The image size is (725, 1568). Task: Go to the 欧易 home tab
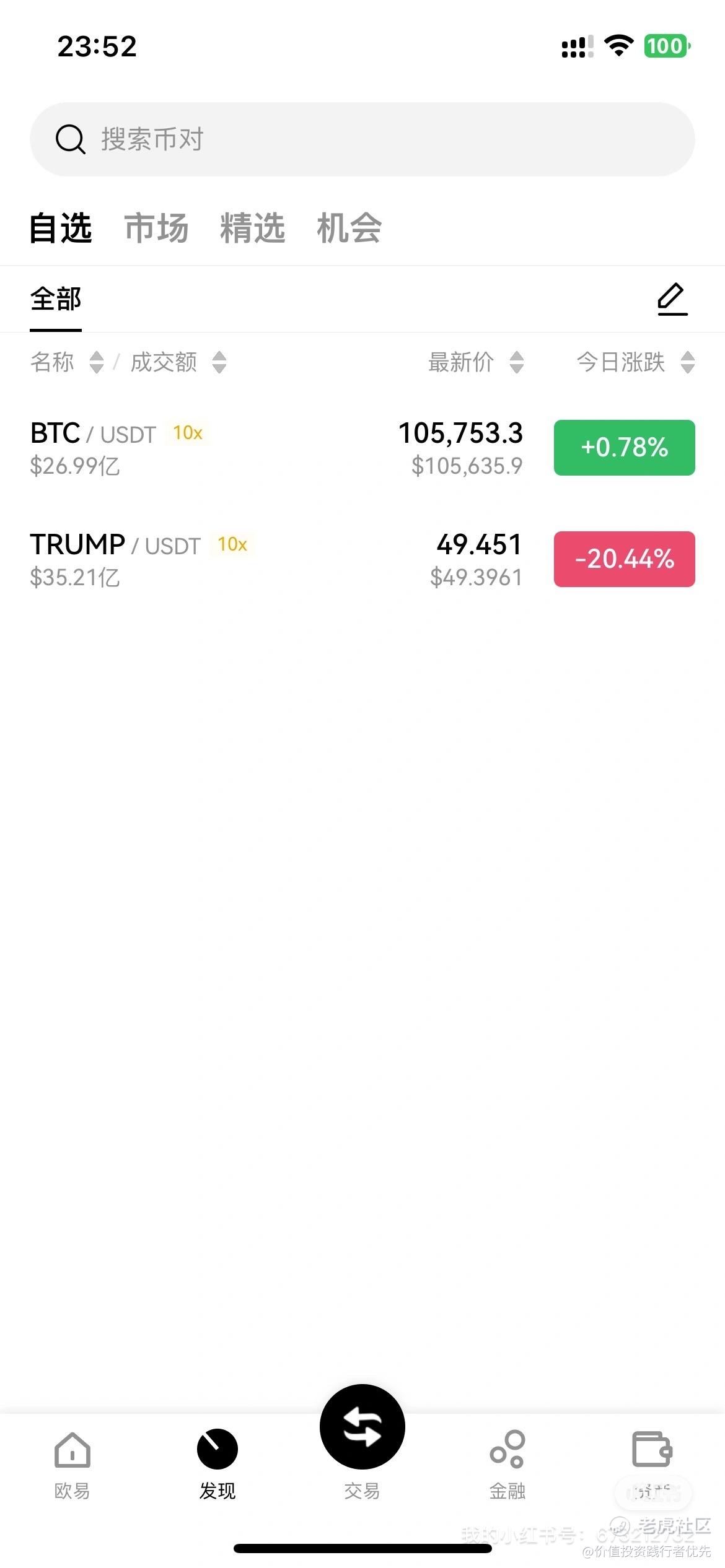pyautogui.click(x=72, y=1465)
